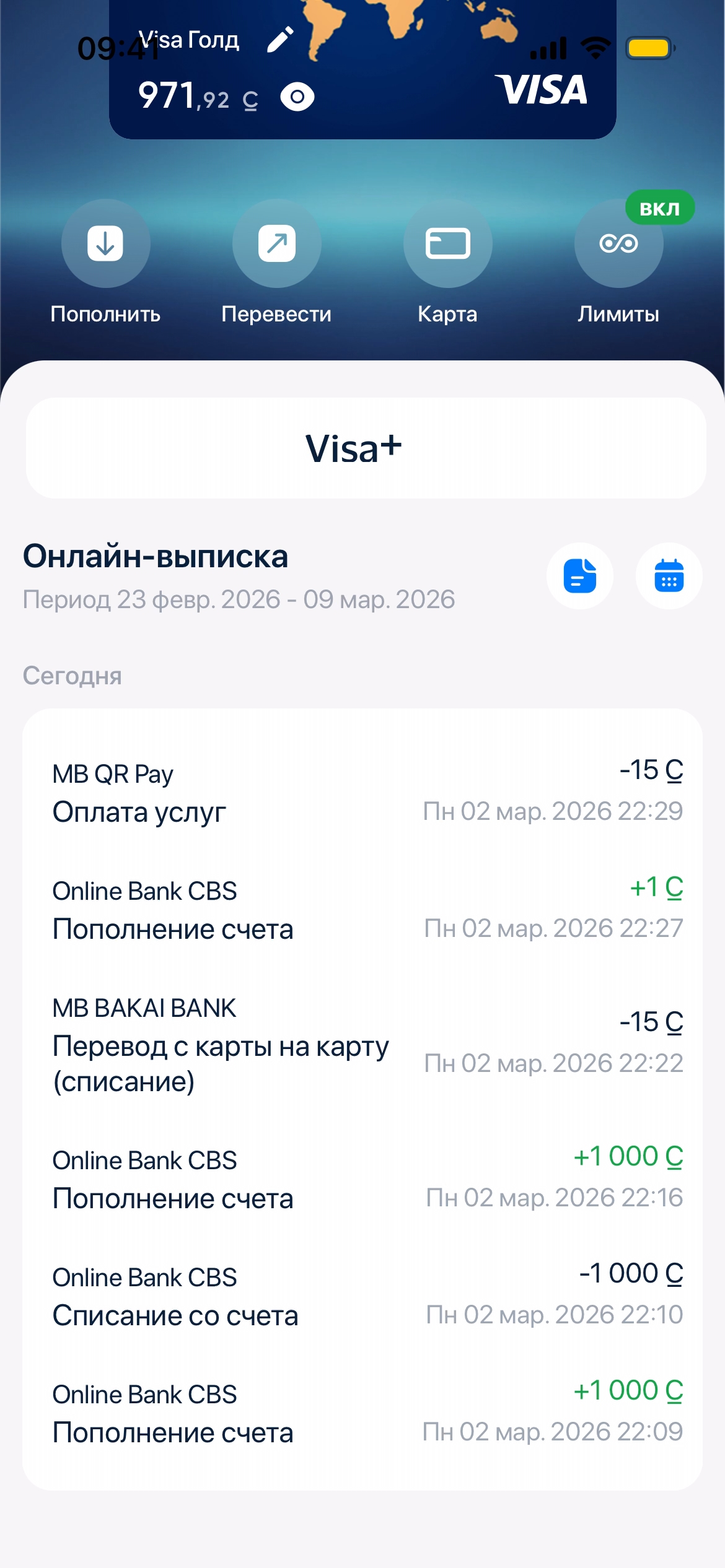Tap Пополнить to top up the card

[x=106, y=243]
